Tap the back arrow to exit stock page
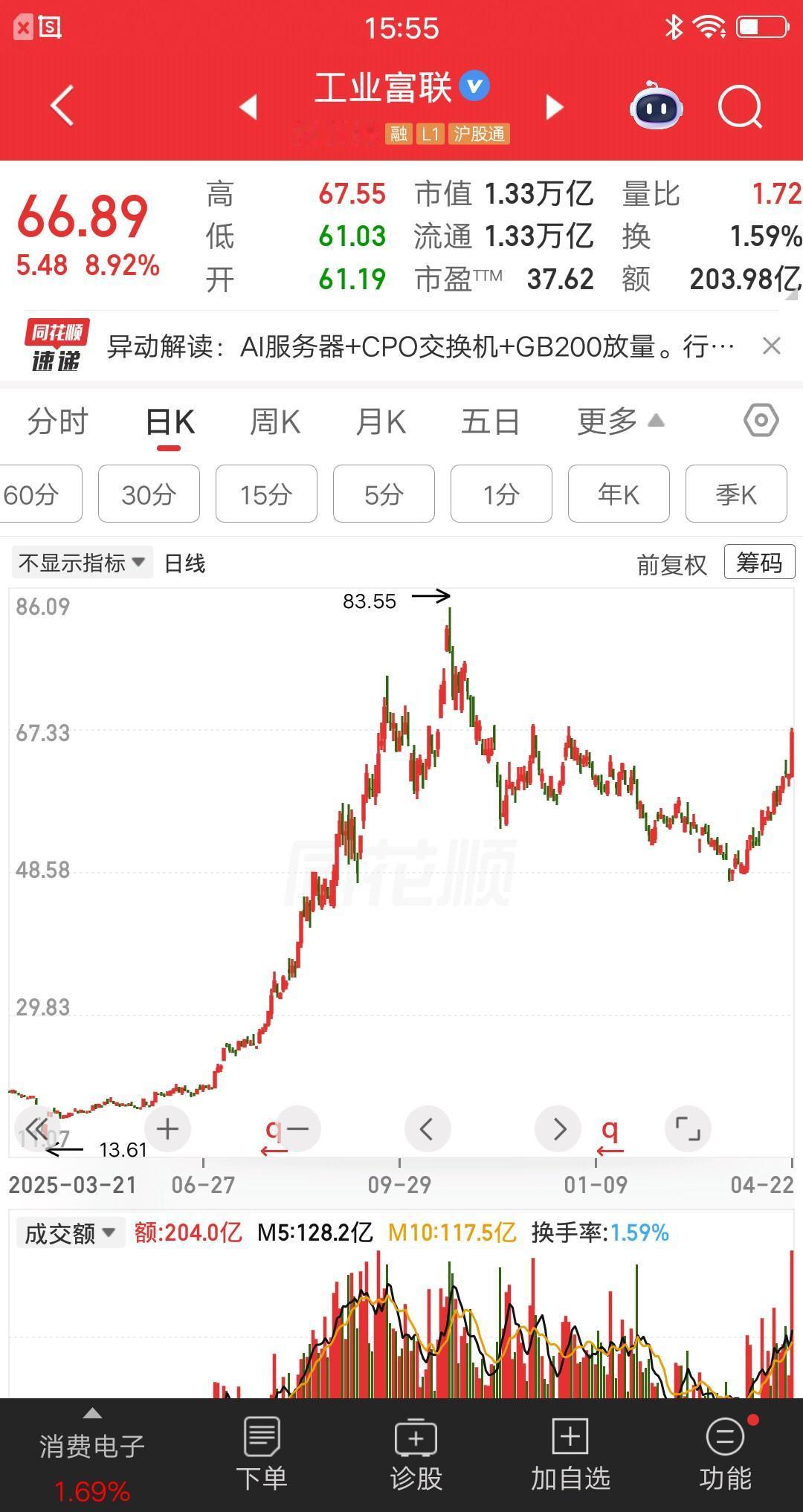The image size is (803, 1512). pos(61,106)
